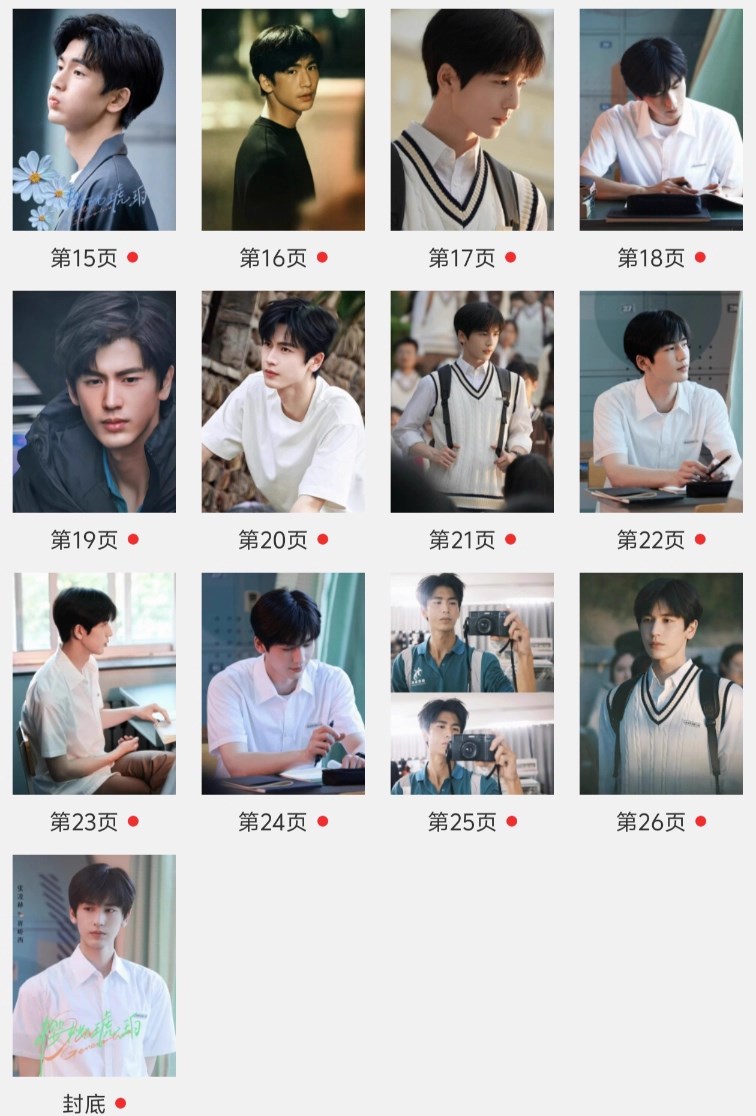
Task: Open 第22页 page tile
Action: [661, 402]
